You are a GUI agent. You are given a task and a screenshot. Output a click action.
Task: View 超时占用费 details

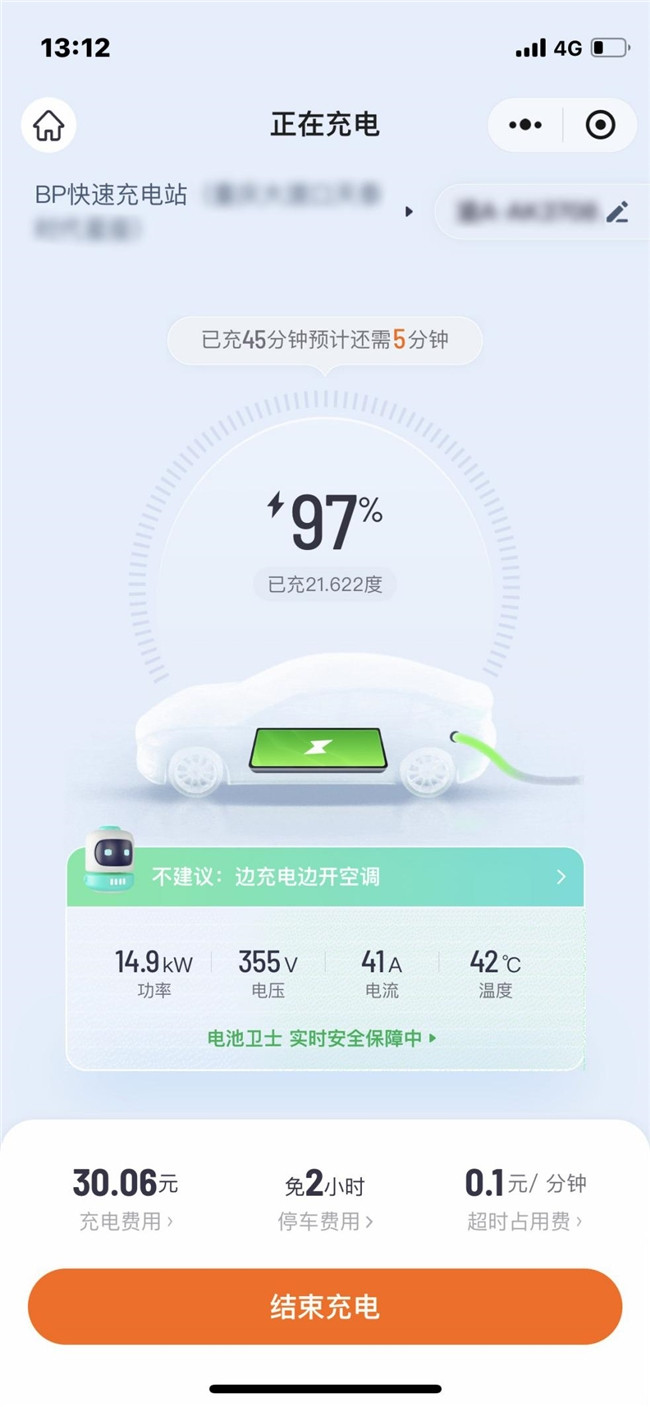525,1221
